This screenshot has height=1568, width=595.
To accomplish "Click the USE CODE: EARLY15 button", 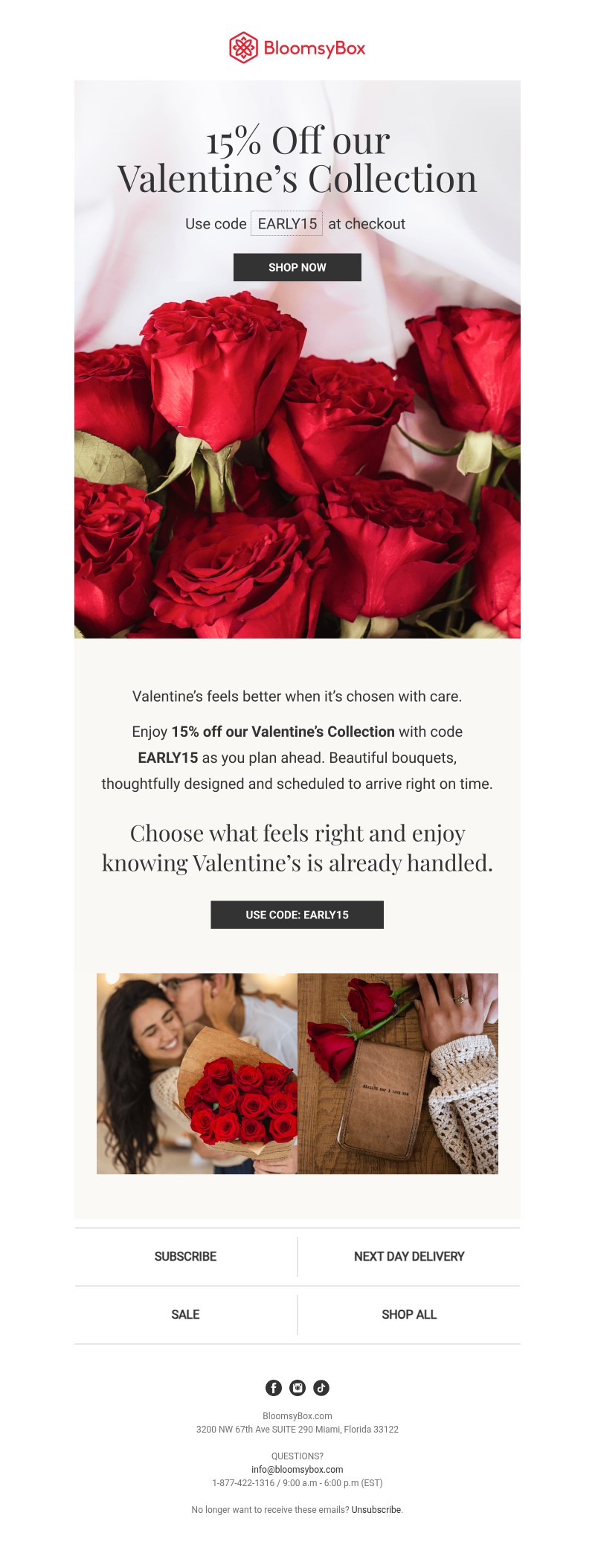I will (297, 915).
